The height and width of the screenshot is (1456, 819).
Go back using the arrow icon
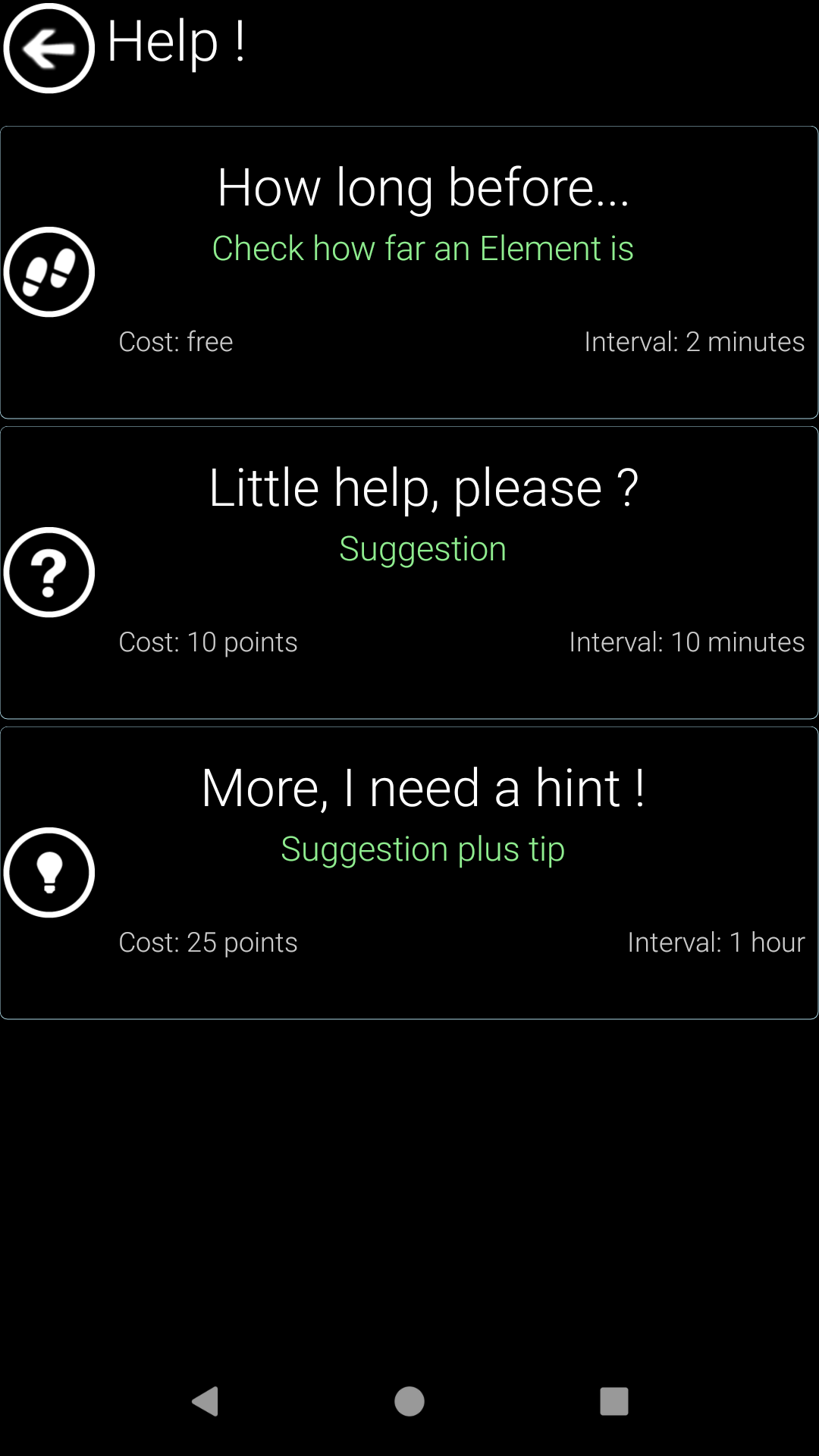point(49,49)
